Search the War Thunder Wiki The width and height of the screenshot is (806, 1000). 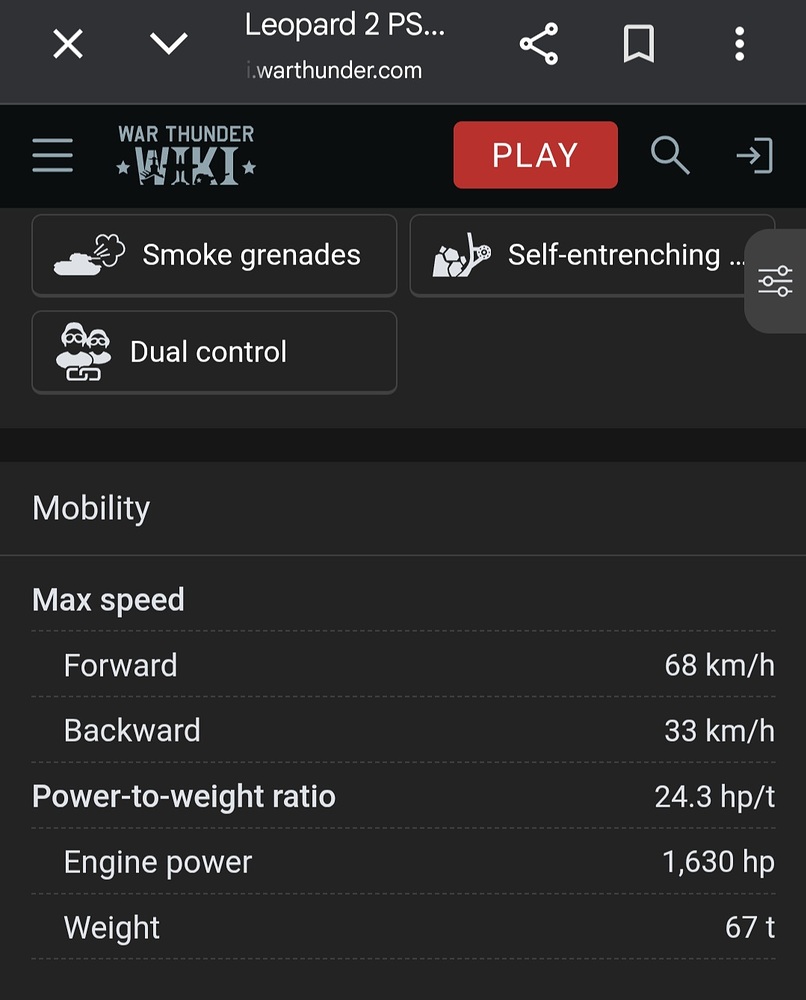click(x=670, y=156)
